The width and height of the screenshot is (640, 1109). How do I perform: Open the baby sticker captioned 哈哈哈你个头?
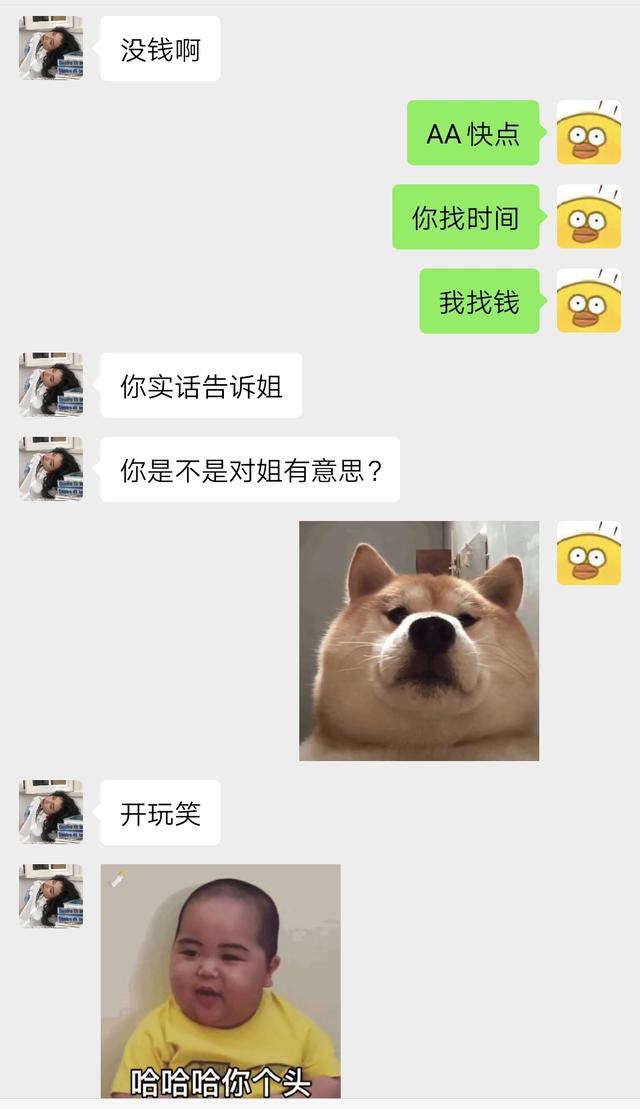click(220, 980)
